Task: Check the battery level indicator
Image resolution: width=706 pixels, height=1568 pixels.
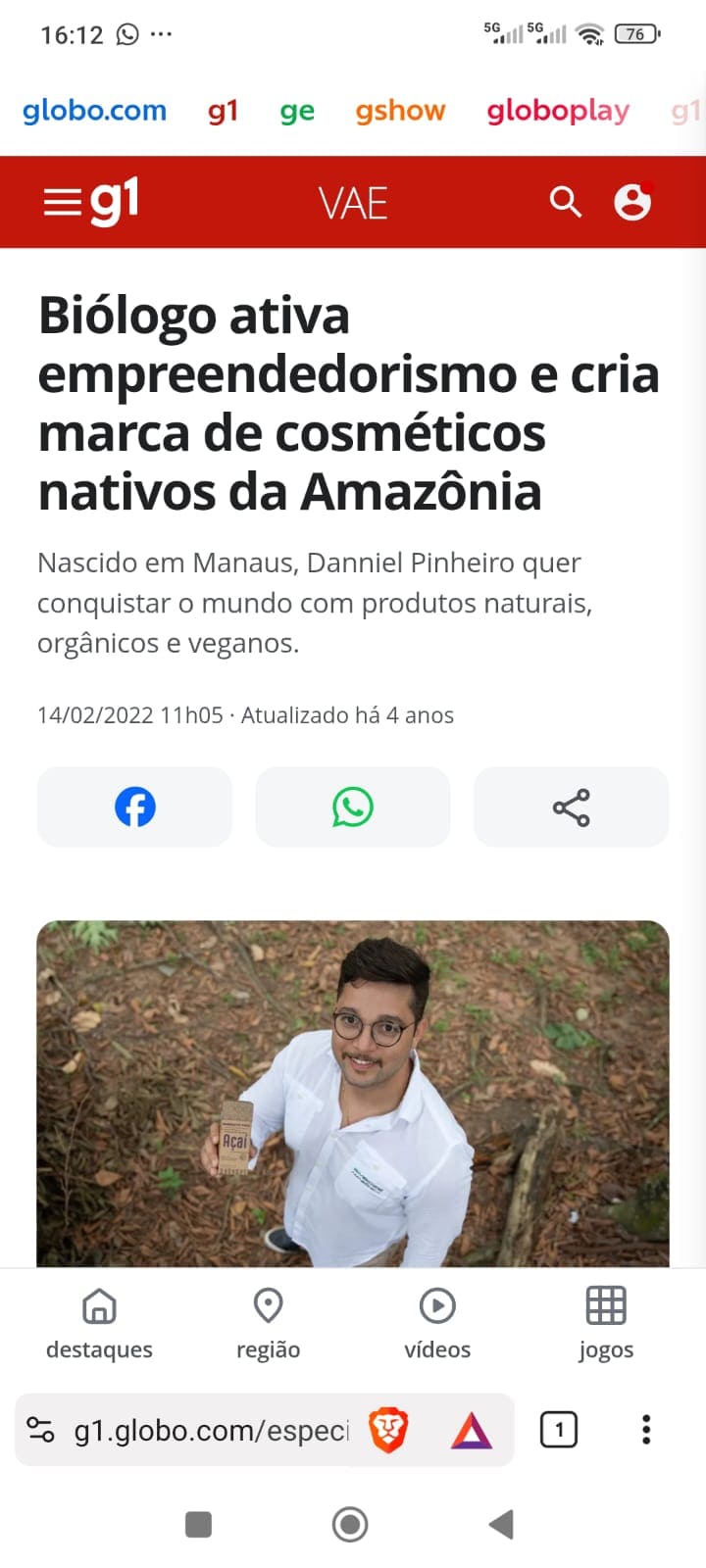Action: coord(633,33)
